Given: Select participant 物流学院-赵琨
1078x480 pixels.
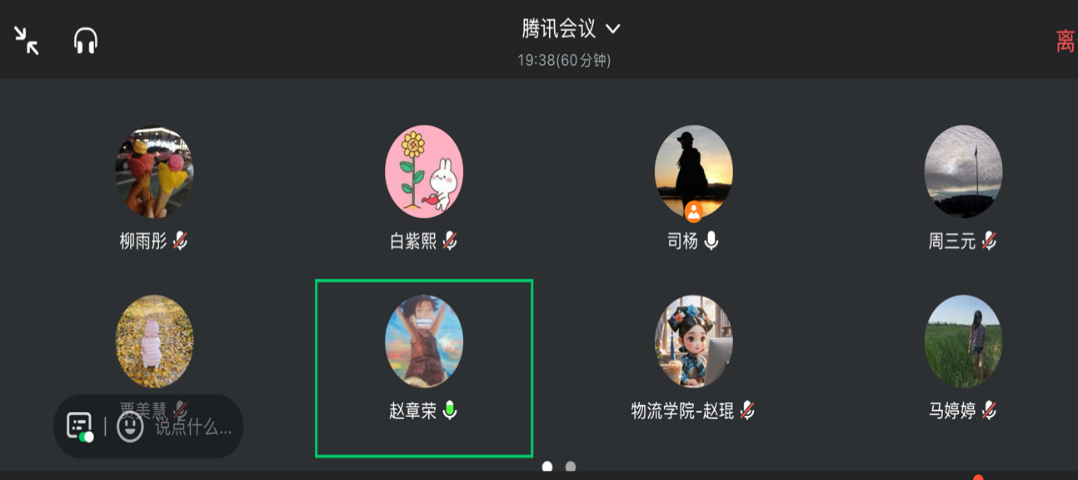Looking at the screenshot, I should tap(693, 342).
